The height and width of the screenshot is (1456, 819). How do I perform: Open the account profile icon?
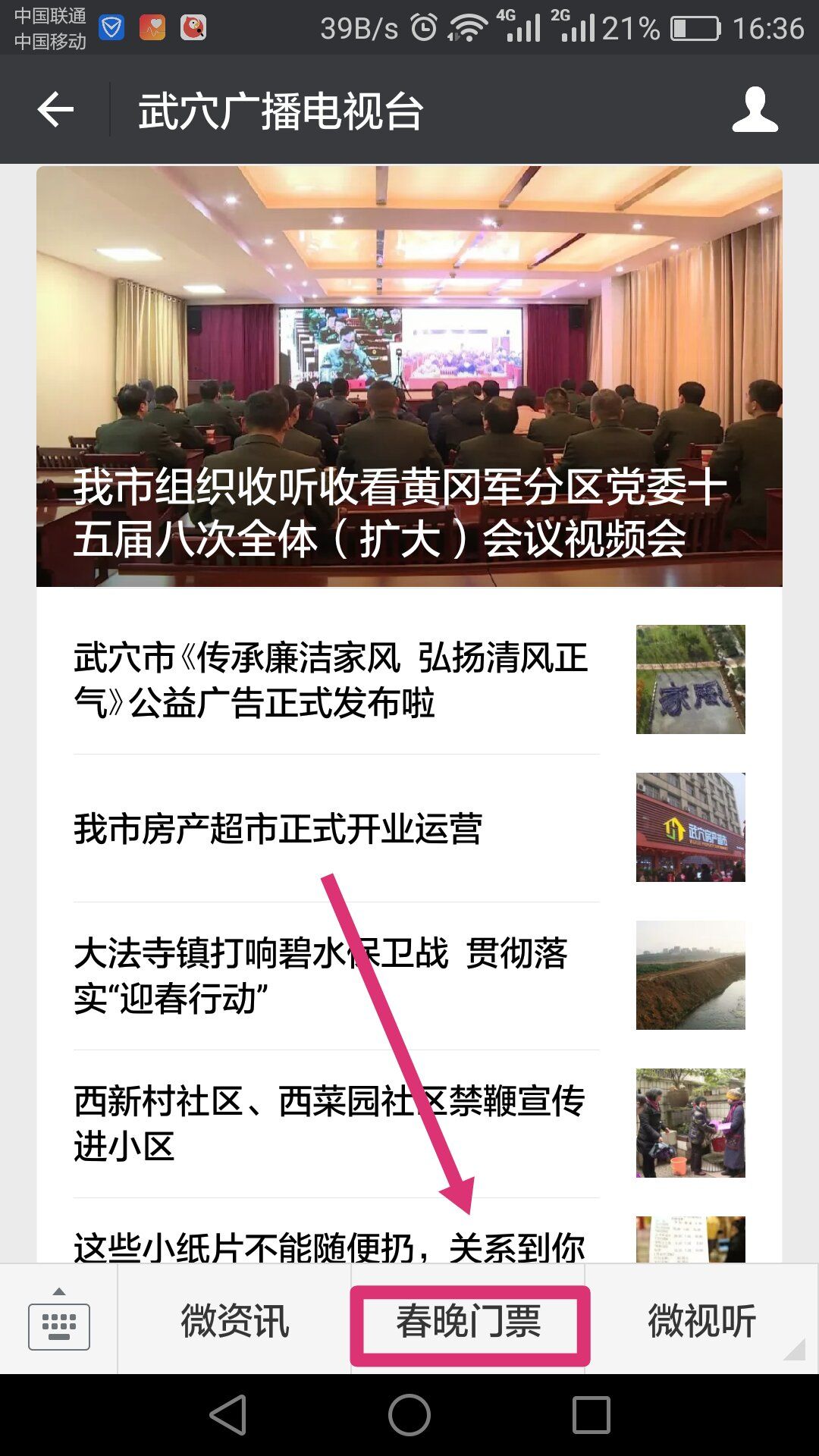[755, 110]
